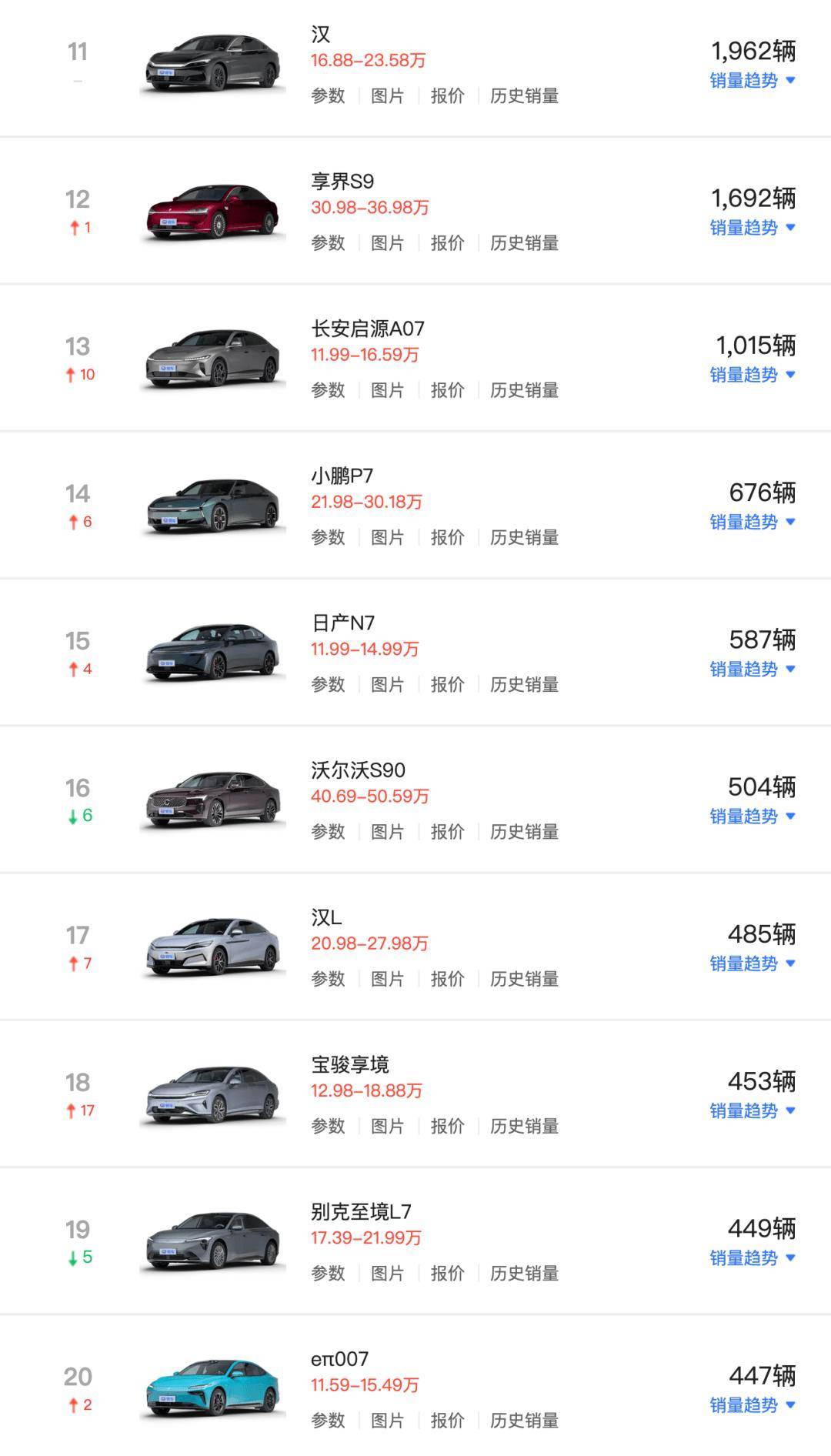
Task: Open 历史销量 for 汉
Action: (524, 96)
